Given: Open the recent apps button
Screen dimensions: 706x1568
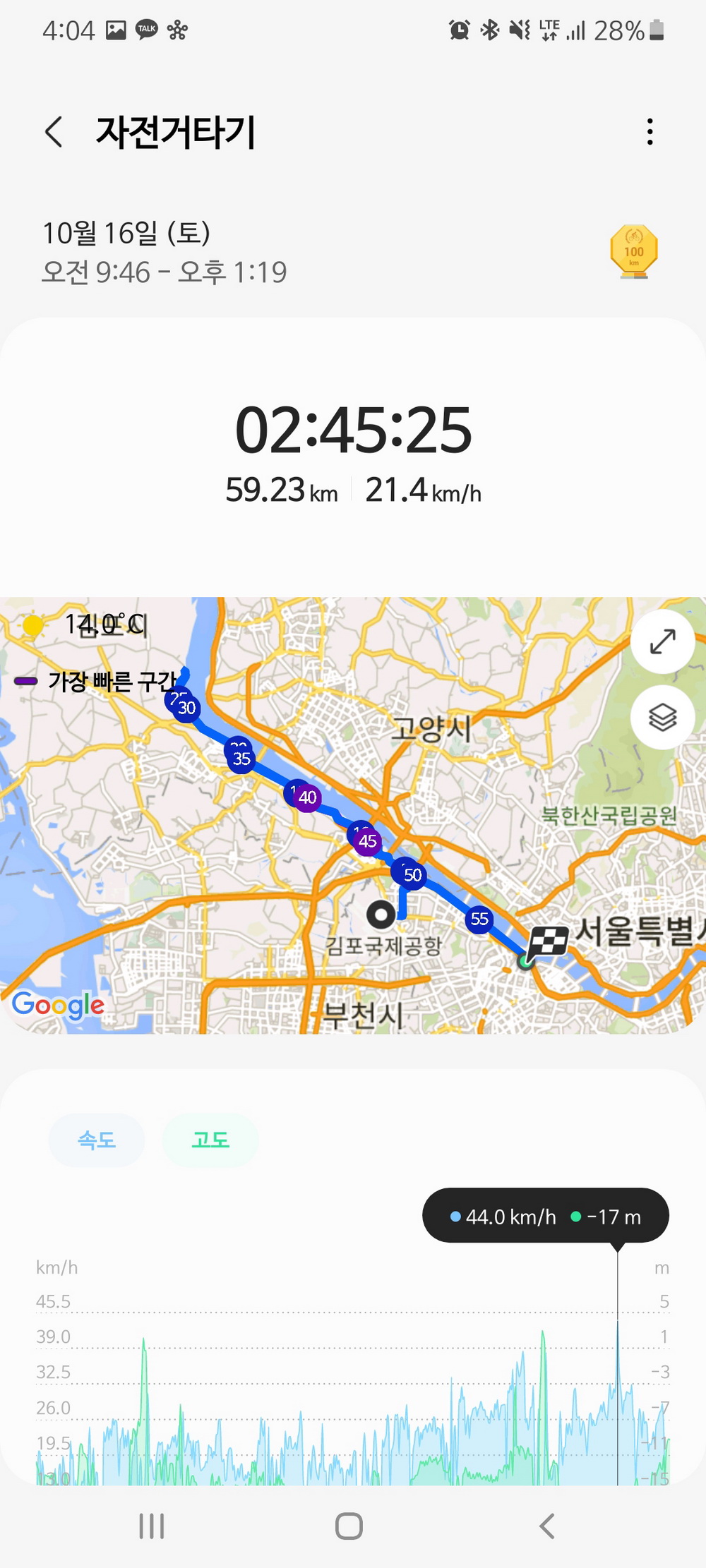Looking at the screenshot, I should coord(152,1526).
